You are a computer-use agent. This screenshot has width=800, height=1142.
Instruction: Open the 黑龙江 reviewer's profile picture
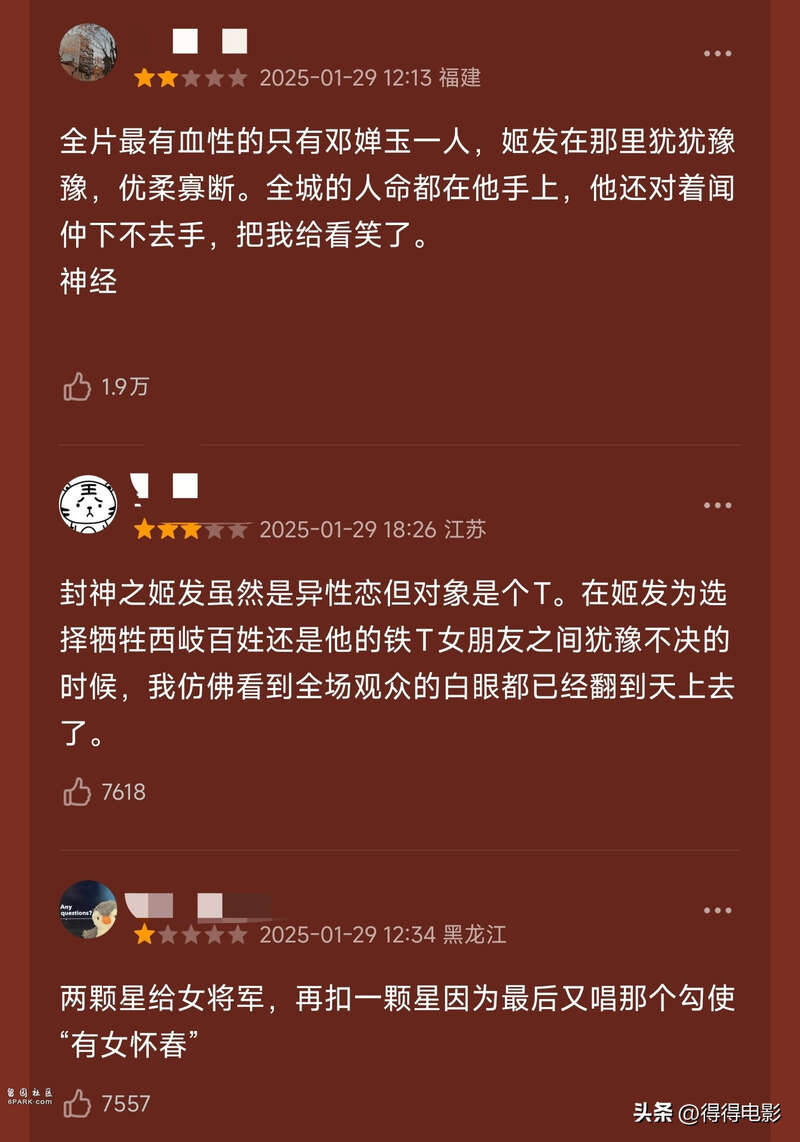[88, 909]
